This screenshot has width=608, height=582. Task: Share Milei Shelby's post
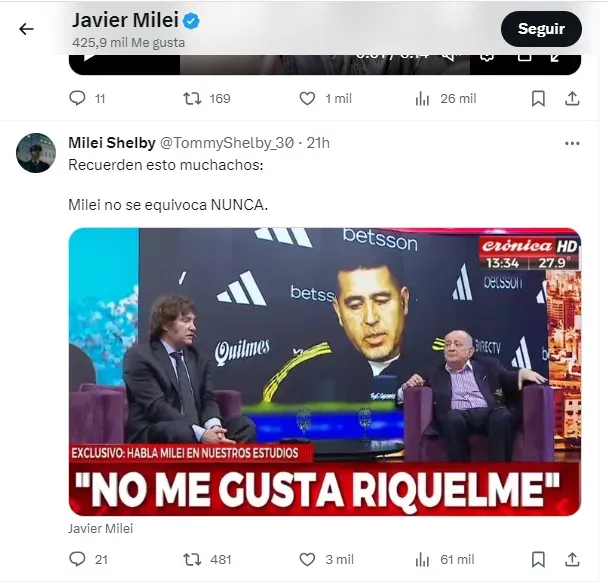(x=572, y=559)
